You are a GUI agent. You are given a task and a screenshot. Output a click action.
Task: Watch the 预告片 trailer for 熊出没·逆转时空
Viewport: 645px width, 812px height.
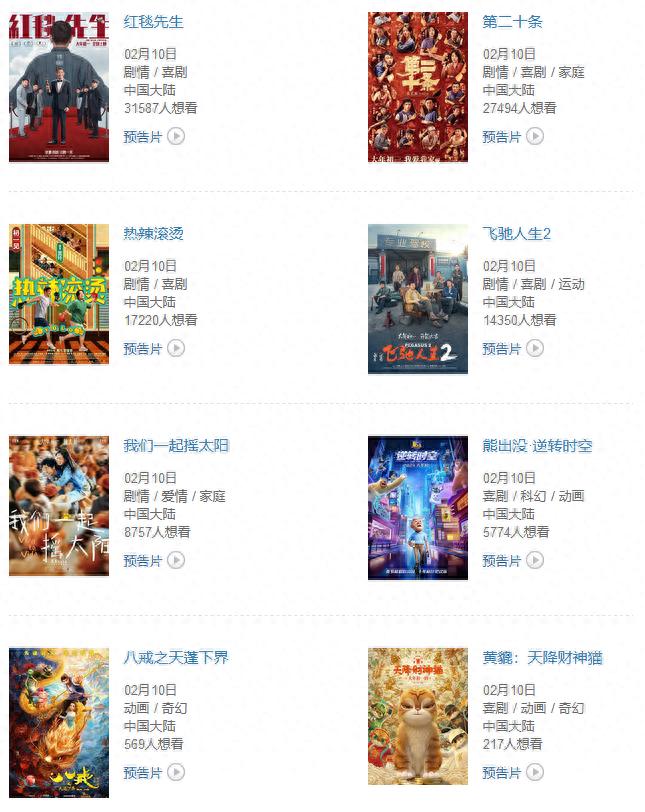pyautogui.click(x=513, y=561)
